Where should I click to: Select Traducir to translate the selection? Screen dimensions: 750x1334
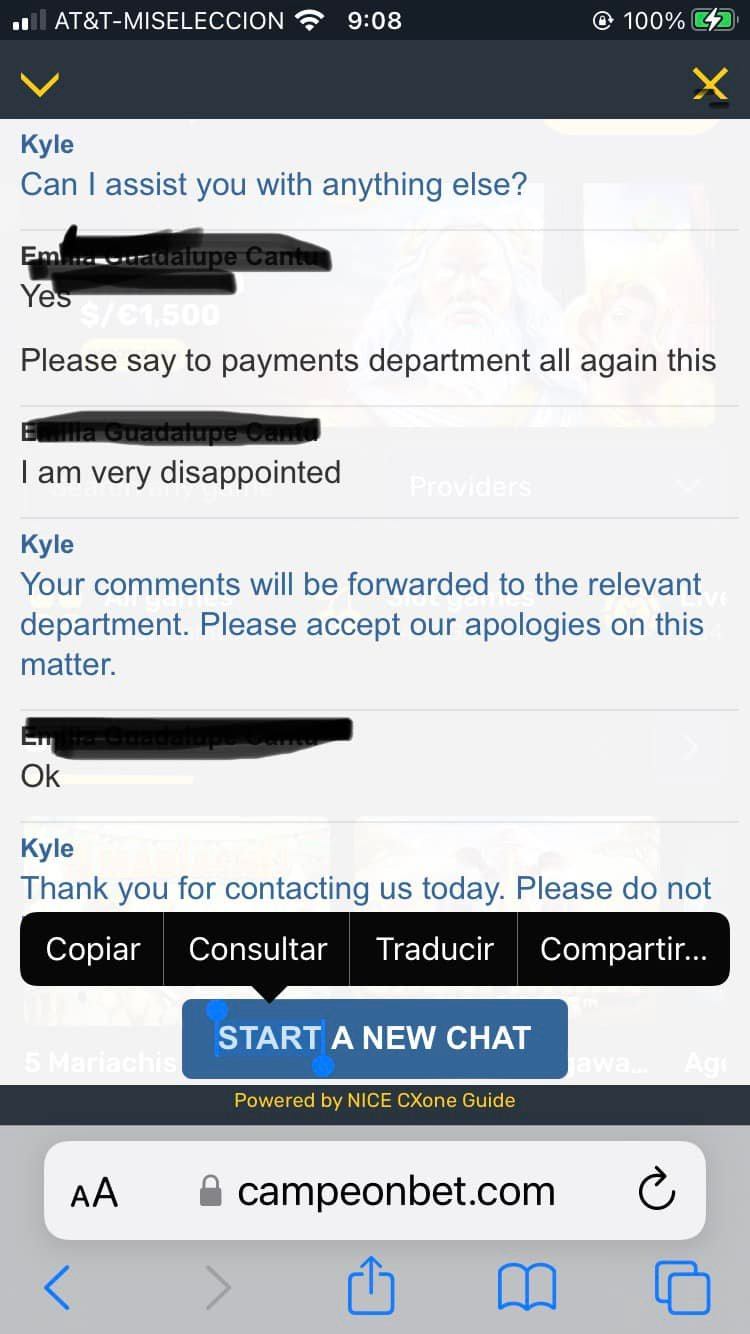[435, 949]
